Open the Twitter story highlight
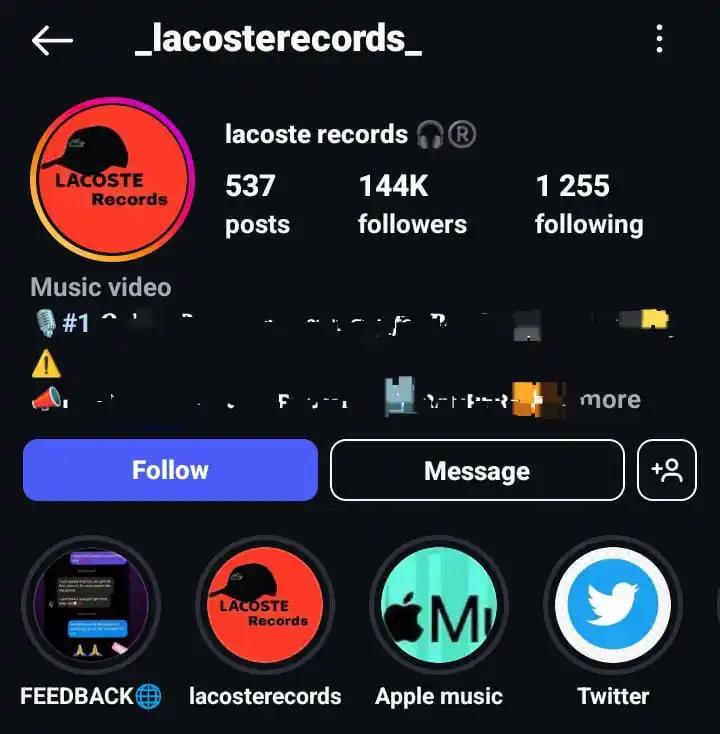The image size is (720, 734). pos(612,606)
